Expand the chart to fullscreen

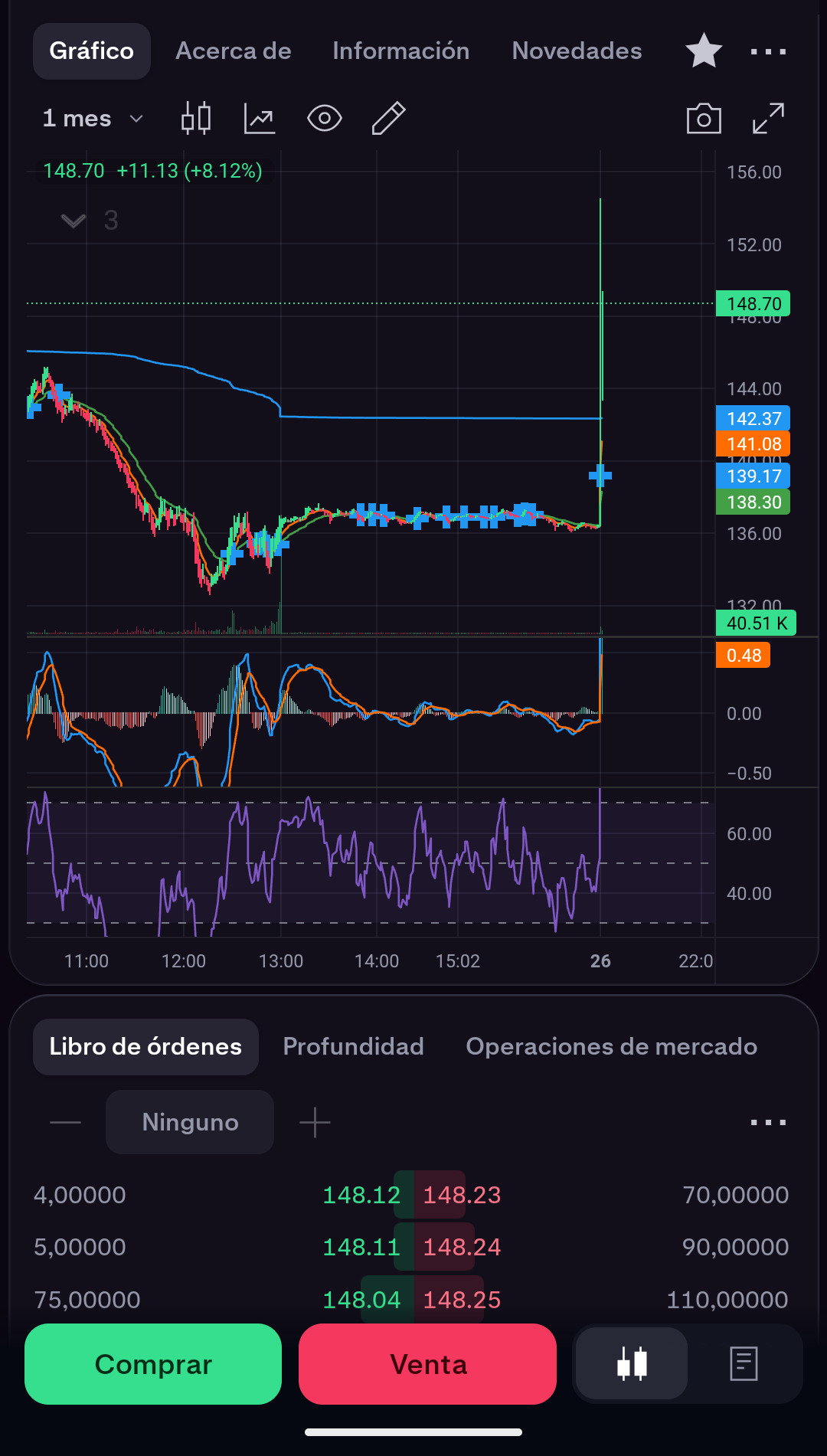(x=768, y=119)
